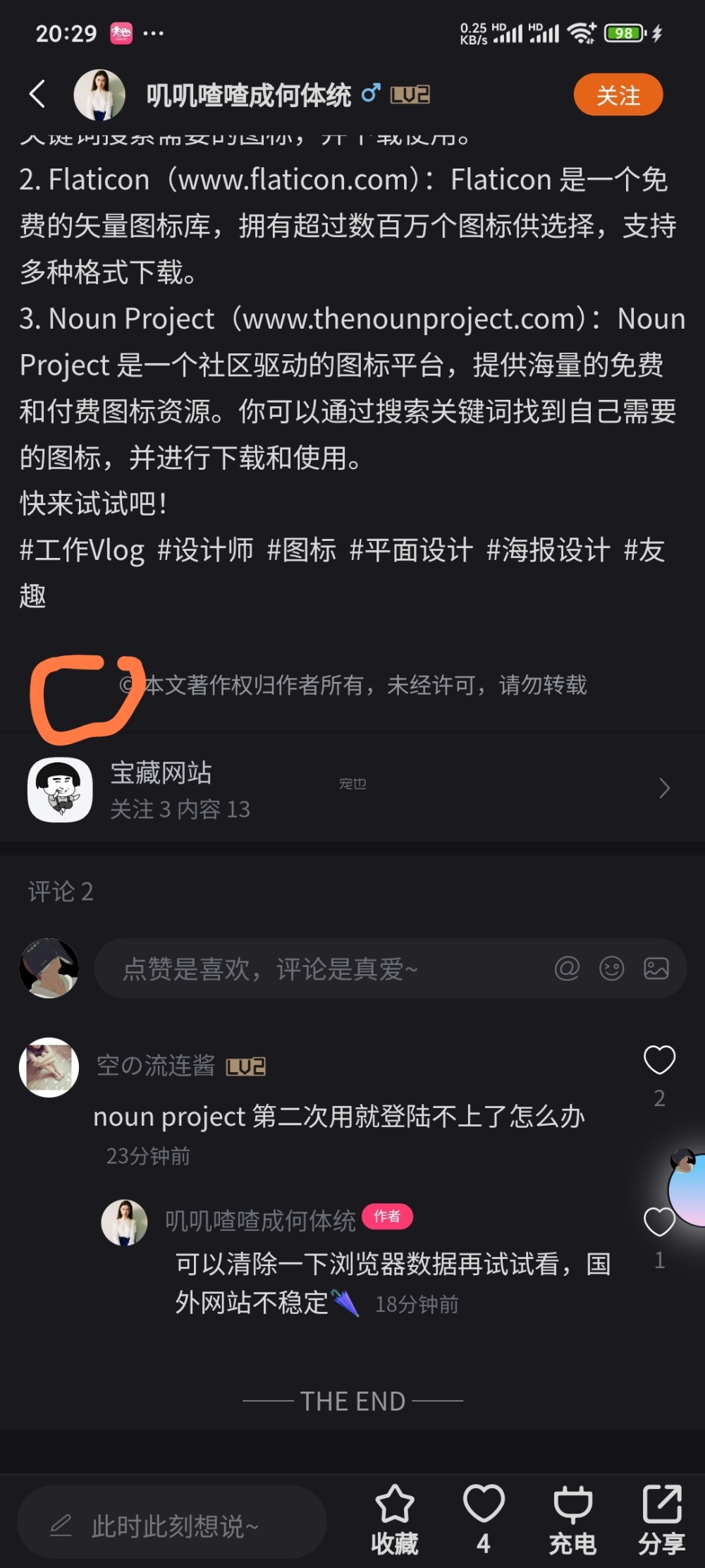
Task: Like the author's reply about clearing browser data
Action: pyautogui.click(x=659, y=1222)
